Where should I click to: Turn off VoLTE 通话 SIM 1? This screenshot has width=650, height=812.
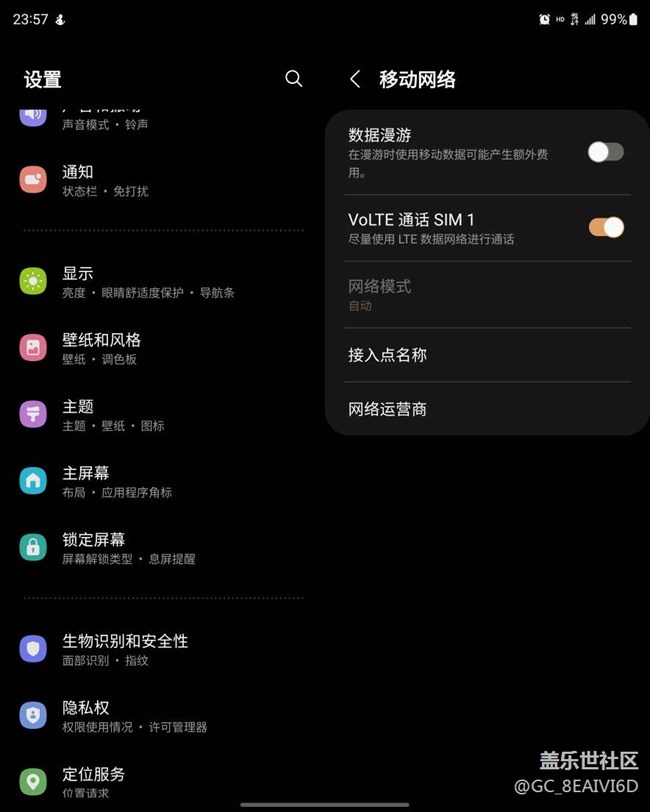[605, 227]
